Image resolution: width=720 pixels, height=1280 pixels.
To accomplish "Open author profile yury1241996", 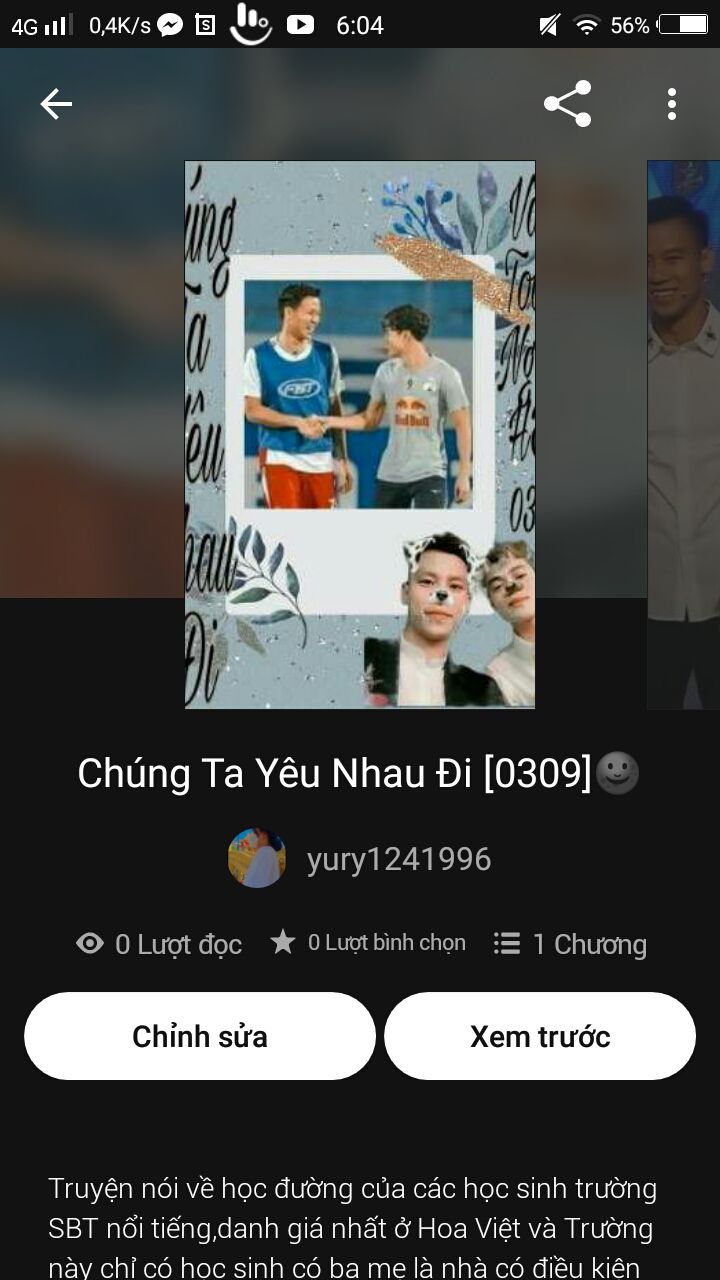I will tap(398, 859).
